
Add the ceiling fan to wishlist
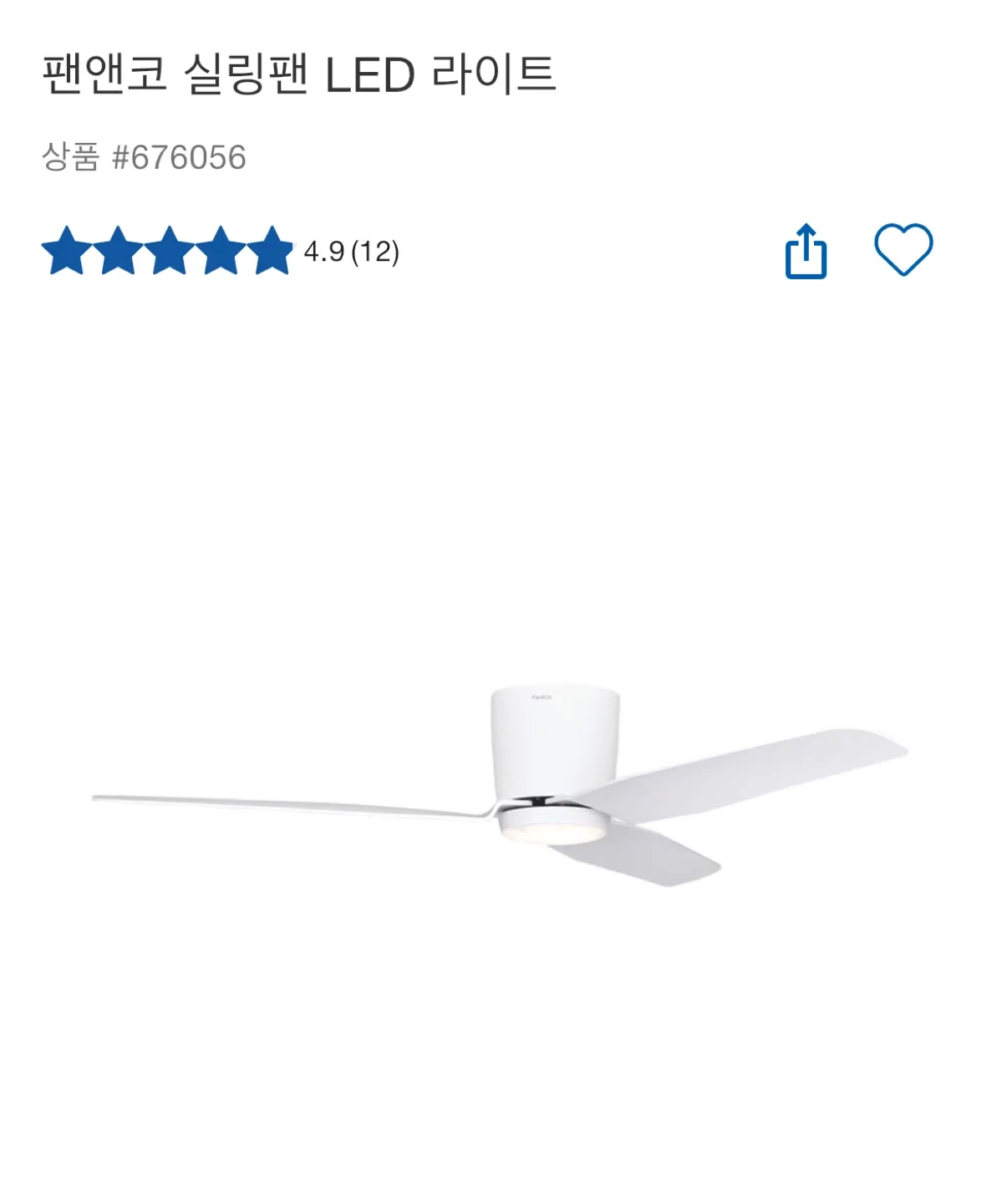(x=903, y=250)
